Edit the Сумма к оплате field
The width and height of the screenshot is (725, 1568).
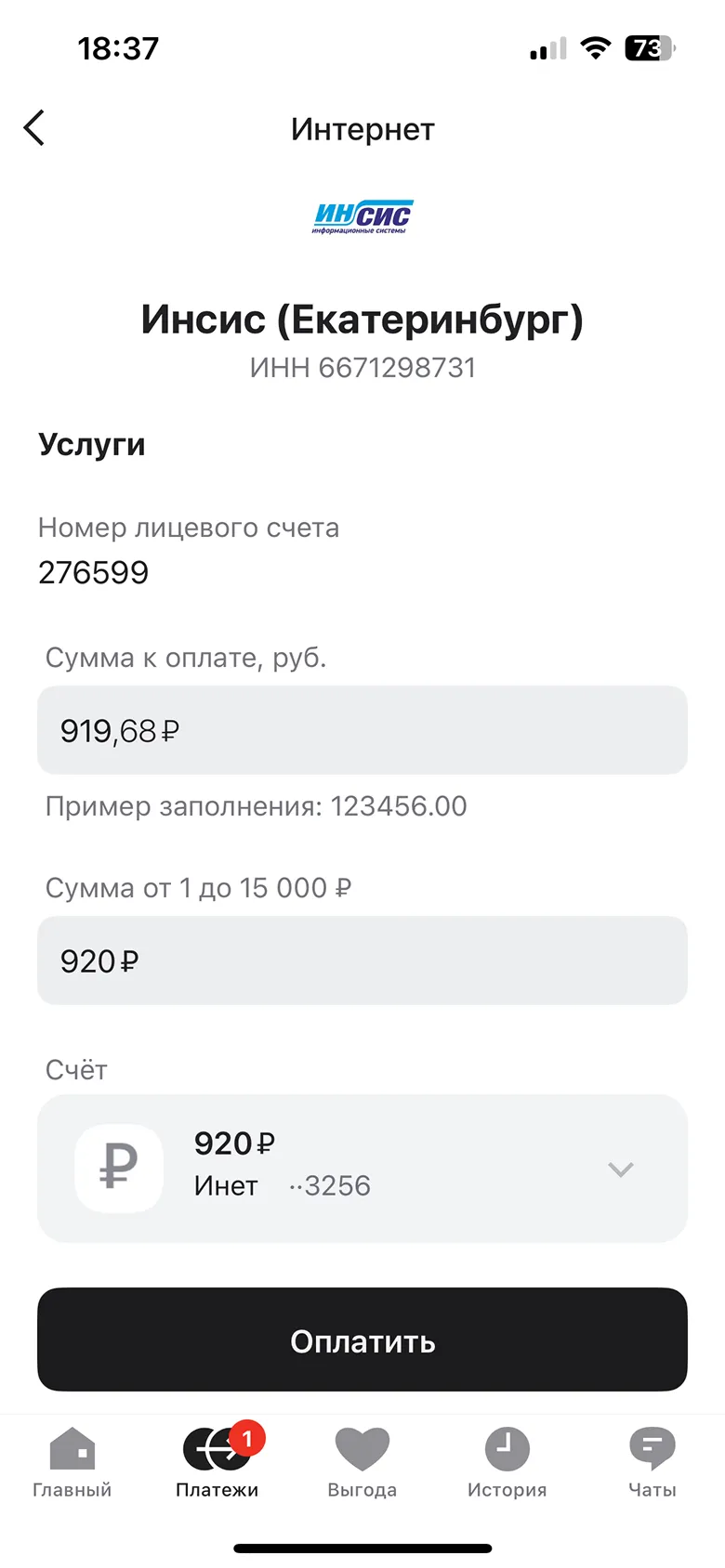(x=362, y=730)
